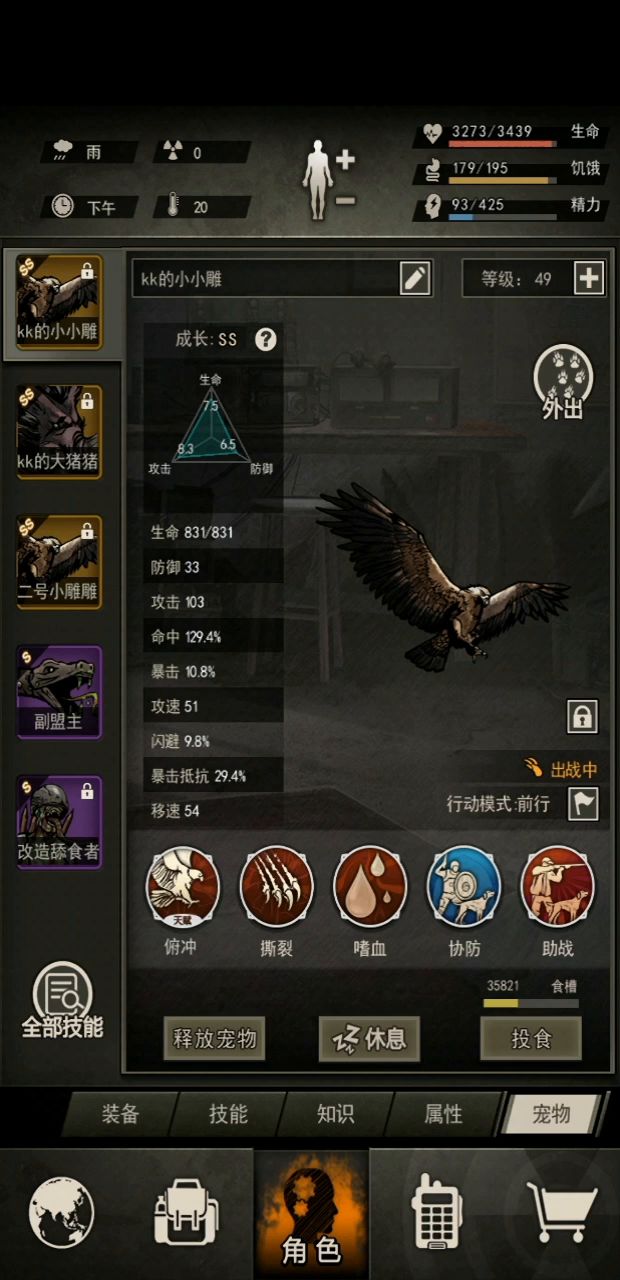The image size is (620, 1280).
Task: Tap 休息 to rest the pet
Action: coord(369,1039)
